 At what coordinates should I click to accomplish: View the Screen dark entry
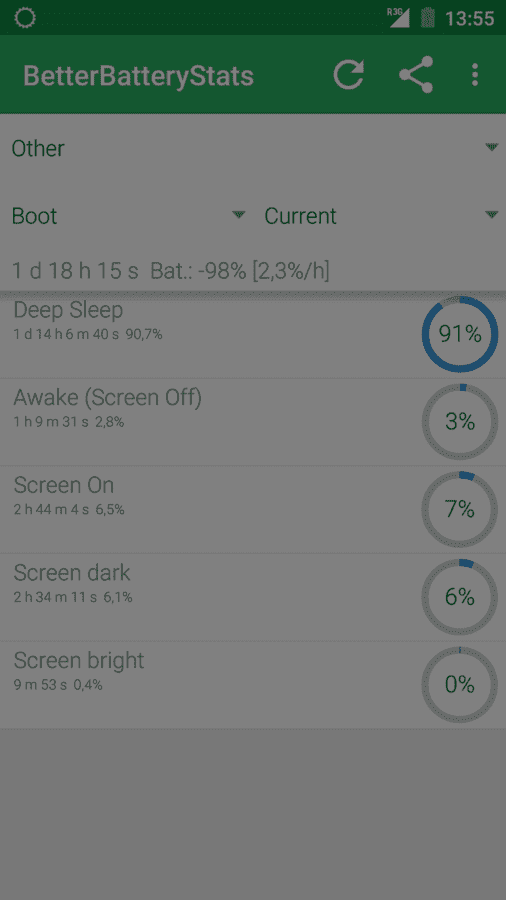point(253,598)
